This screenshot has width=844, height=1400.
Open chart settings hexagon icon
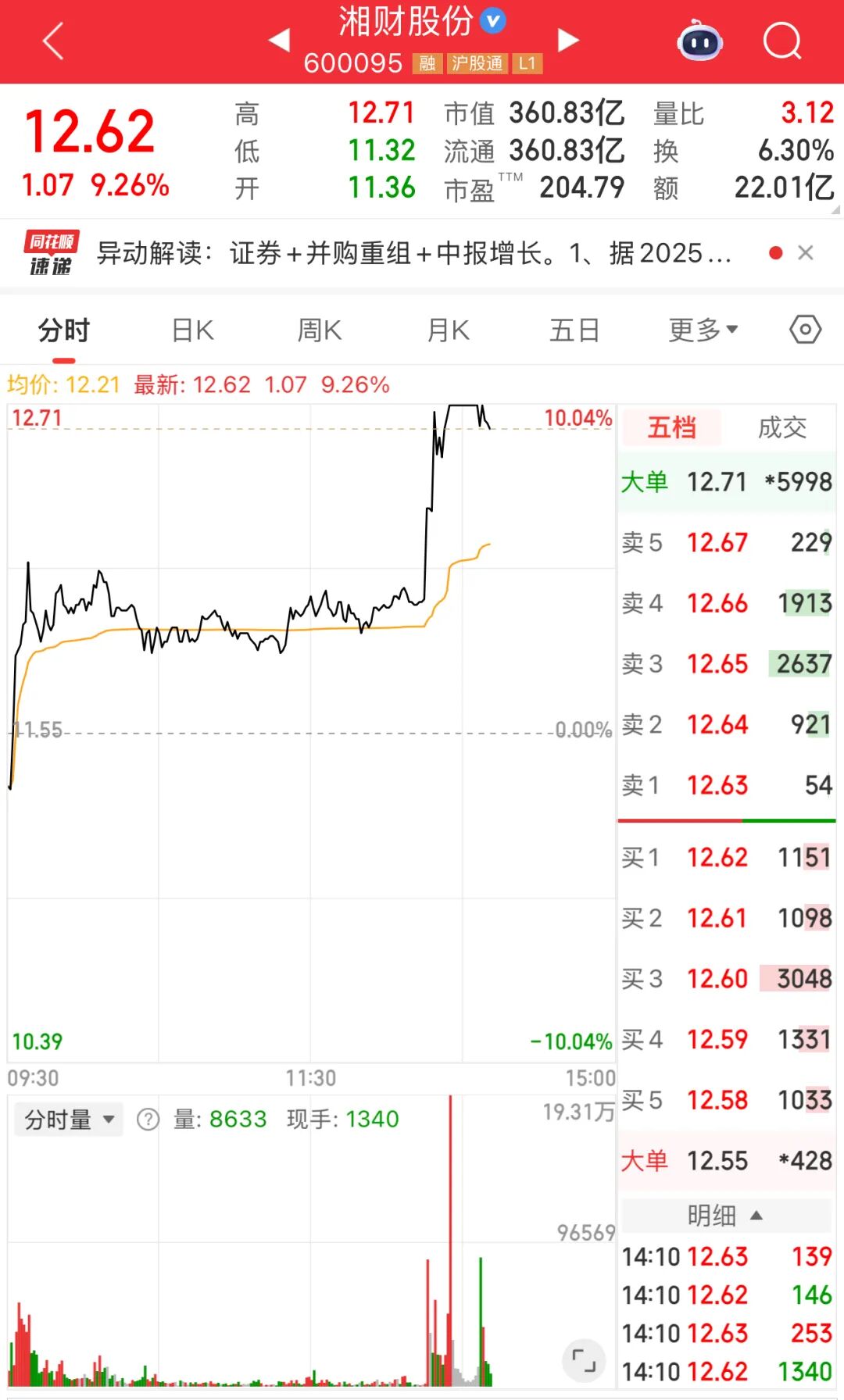pos(805,329)
